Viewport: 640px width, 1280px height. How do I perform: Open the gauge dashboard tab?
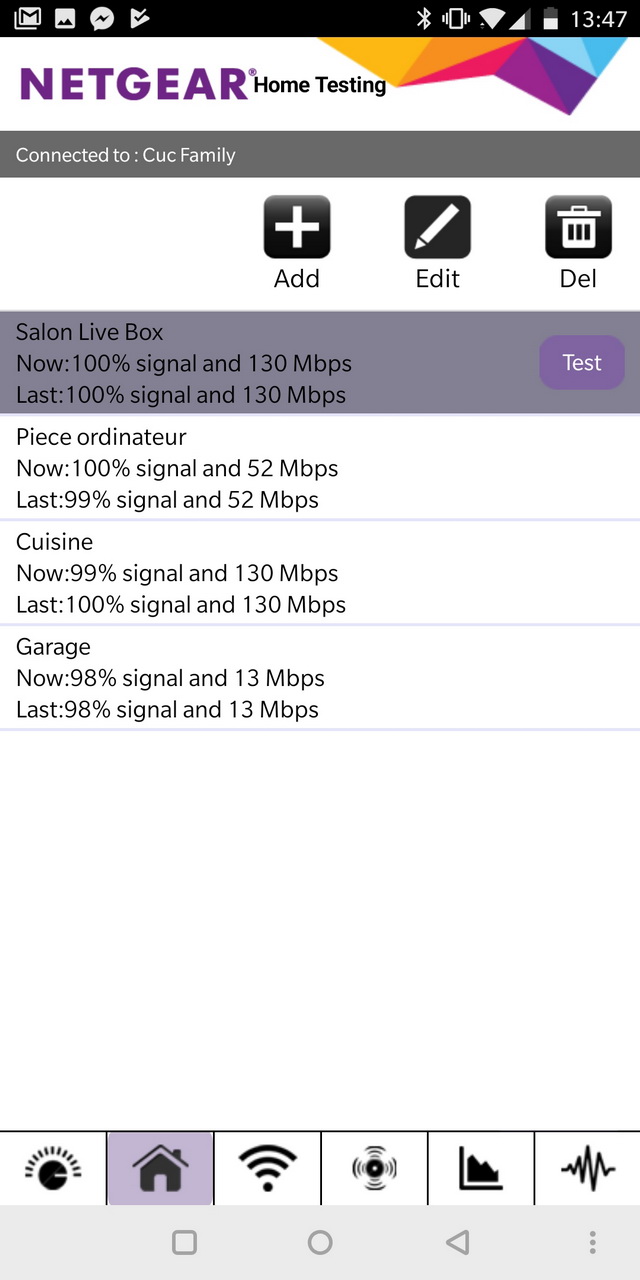pyautogui.click(x=53, y=1168)
